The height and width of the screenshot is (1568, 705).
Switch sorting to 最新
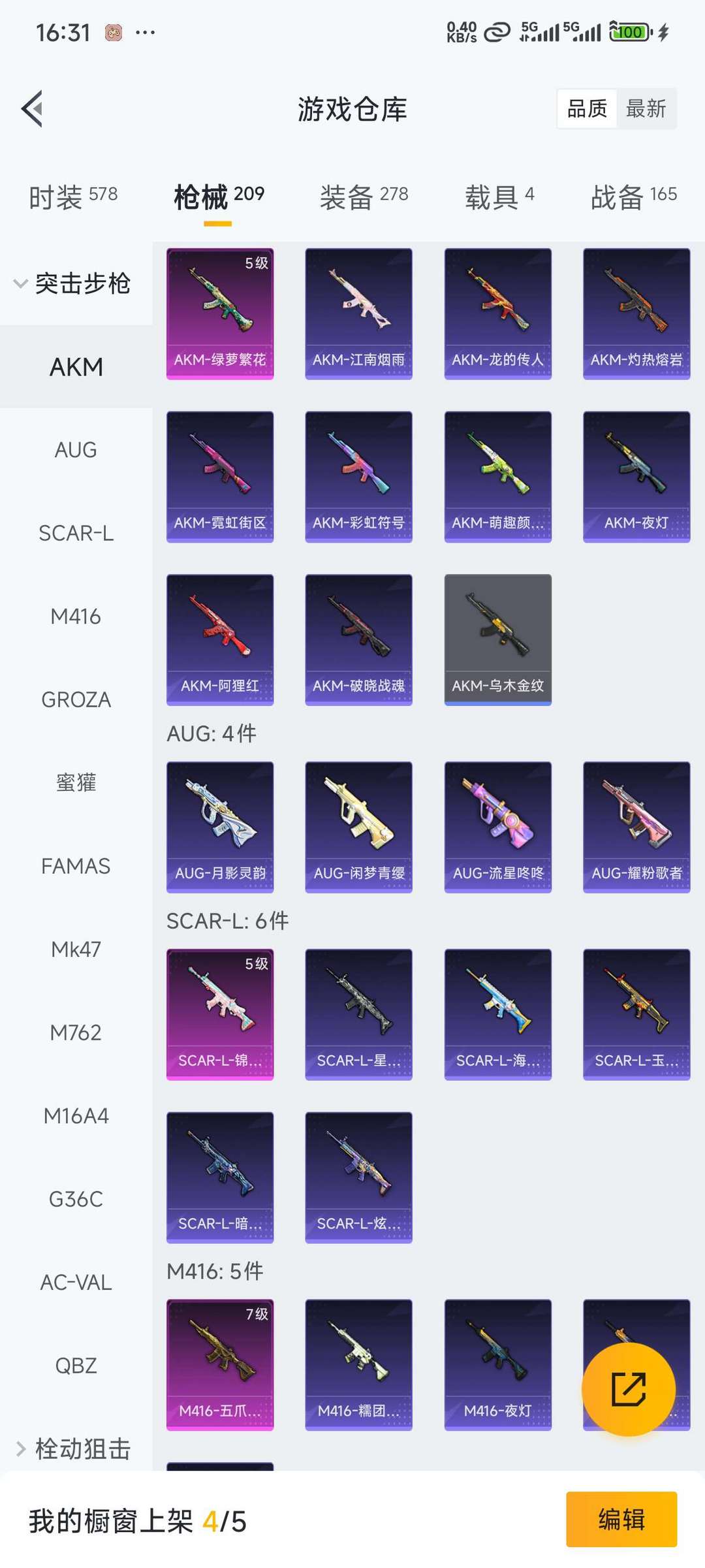coord(646,108)
